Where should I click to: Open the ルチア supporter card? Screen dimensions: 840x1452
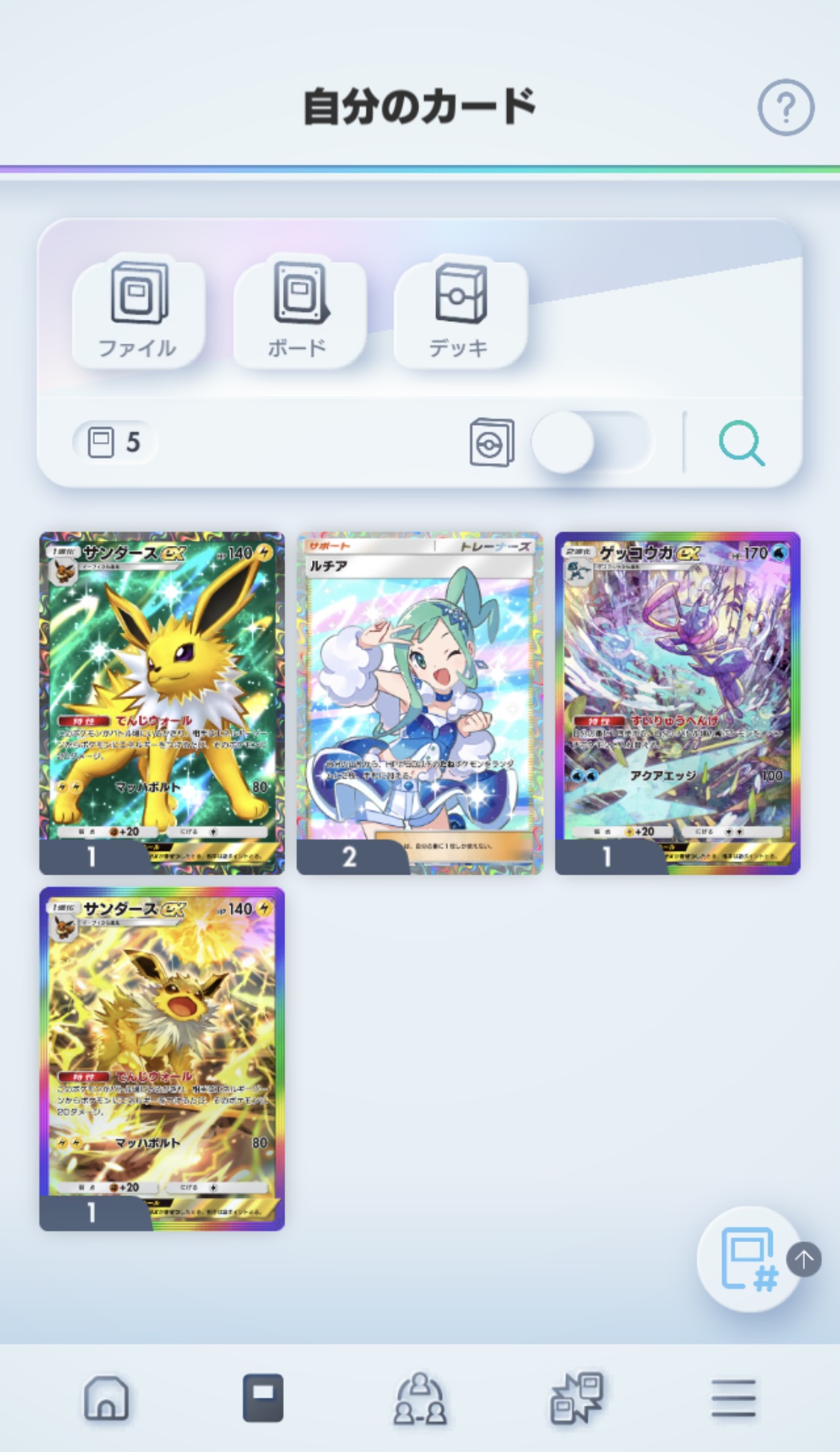tap(420, 702)
